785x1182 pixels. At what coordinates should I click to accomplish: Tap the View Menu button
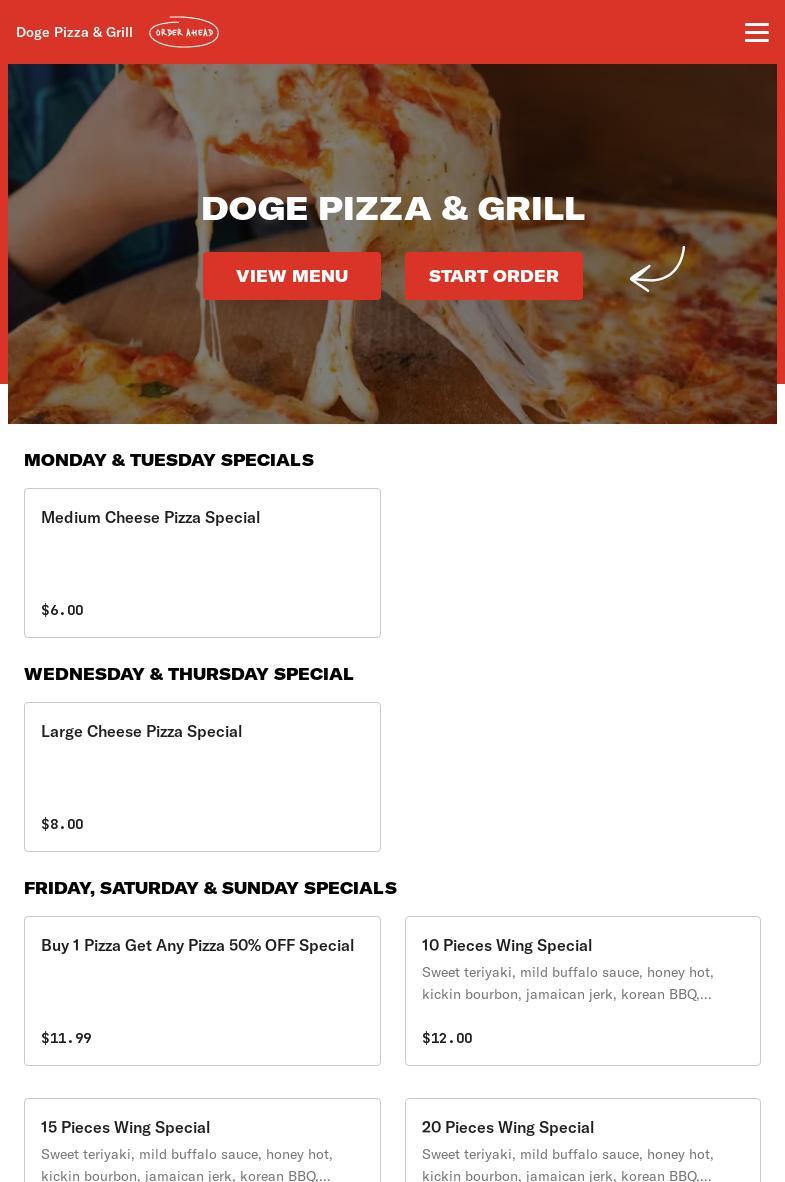[292, 276]
